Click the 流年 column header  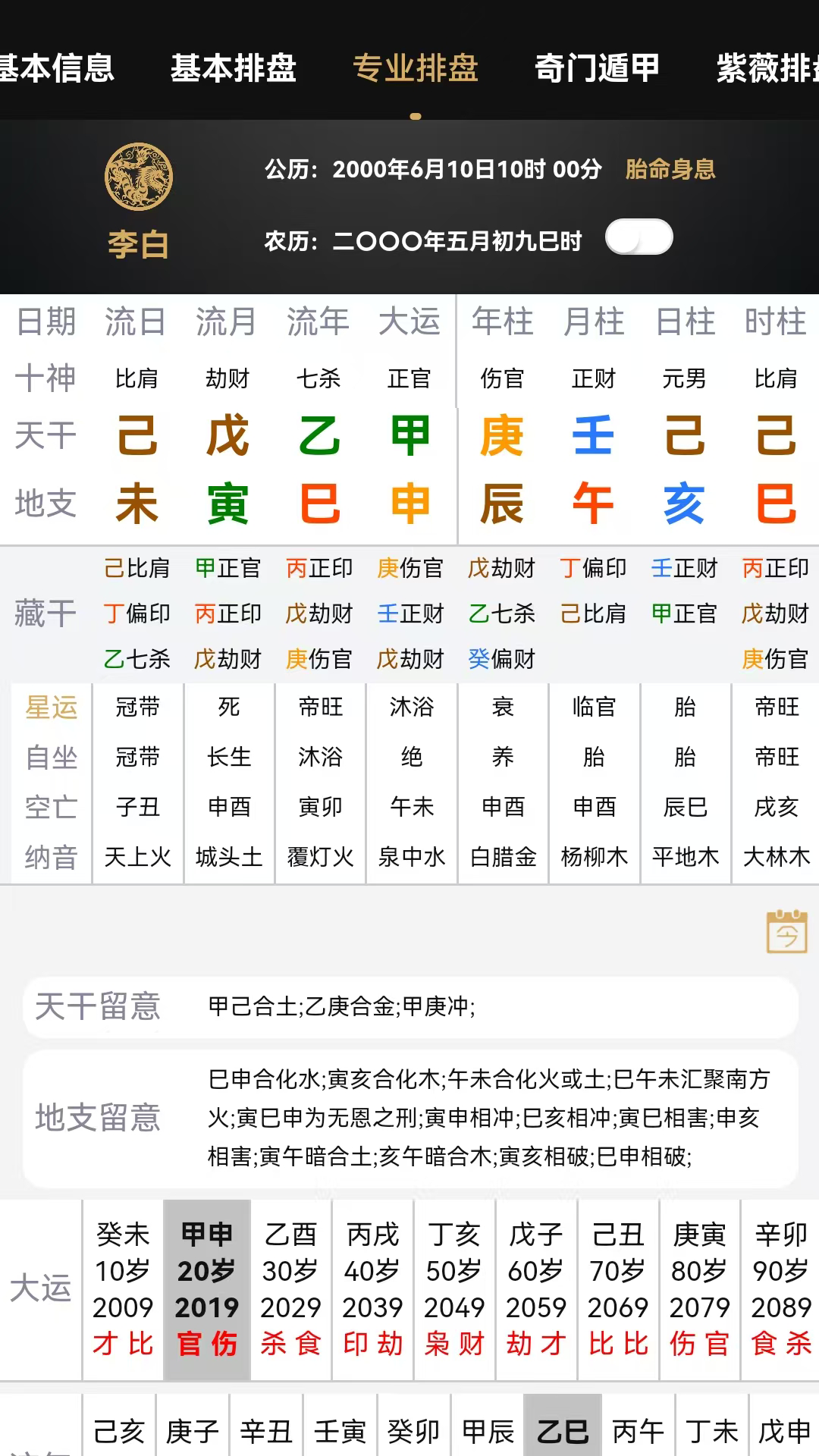(318, 321)
